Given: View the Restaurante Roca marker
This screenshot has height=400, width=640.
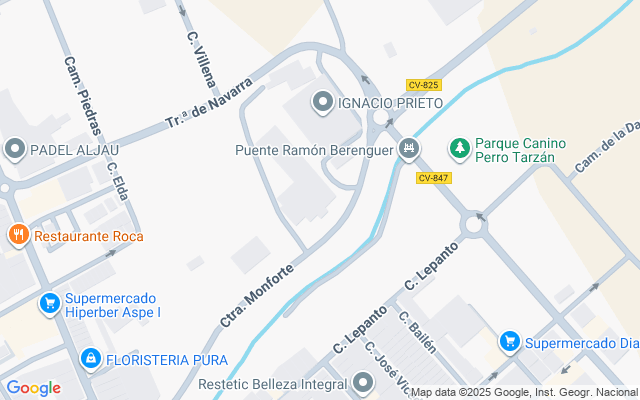Looking at the screenshot, I should tap(17, 236).
